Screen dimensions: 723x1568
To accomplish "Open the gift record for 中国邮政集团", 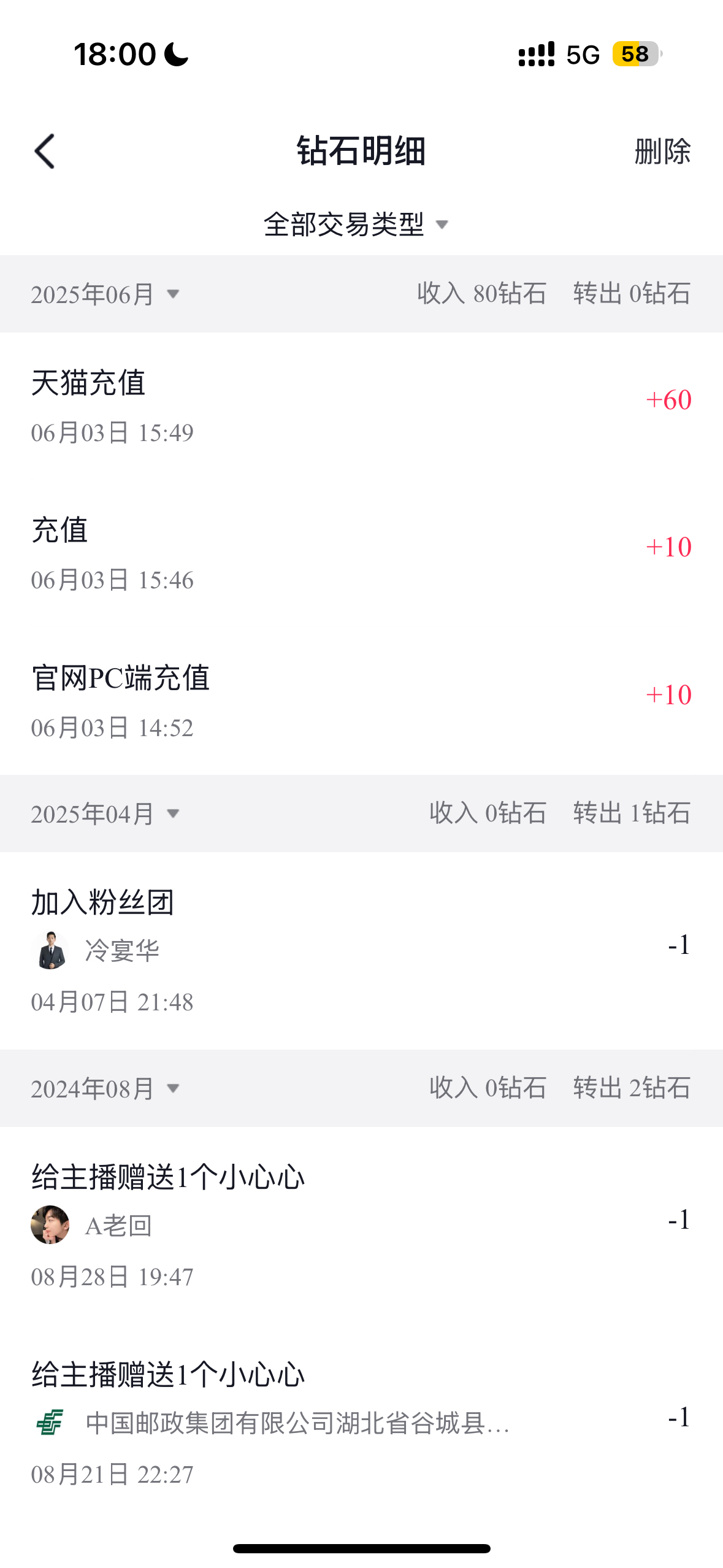I will [x=361, y=1423].
